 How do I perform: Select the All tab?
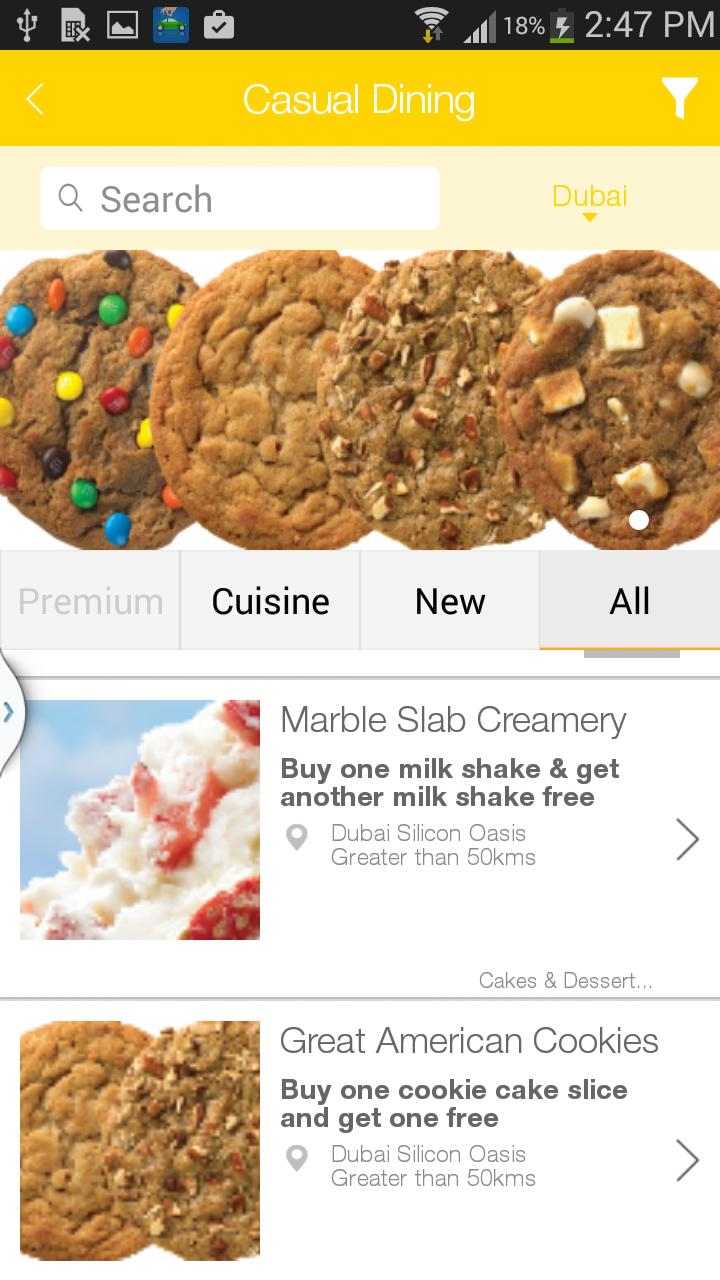click(x=630, y=601)
